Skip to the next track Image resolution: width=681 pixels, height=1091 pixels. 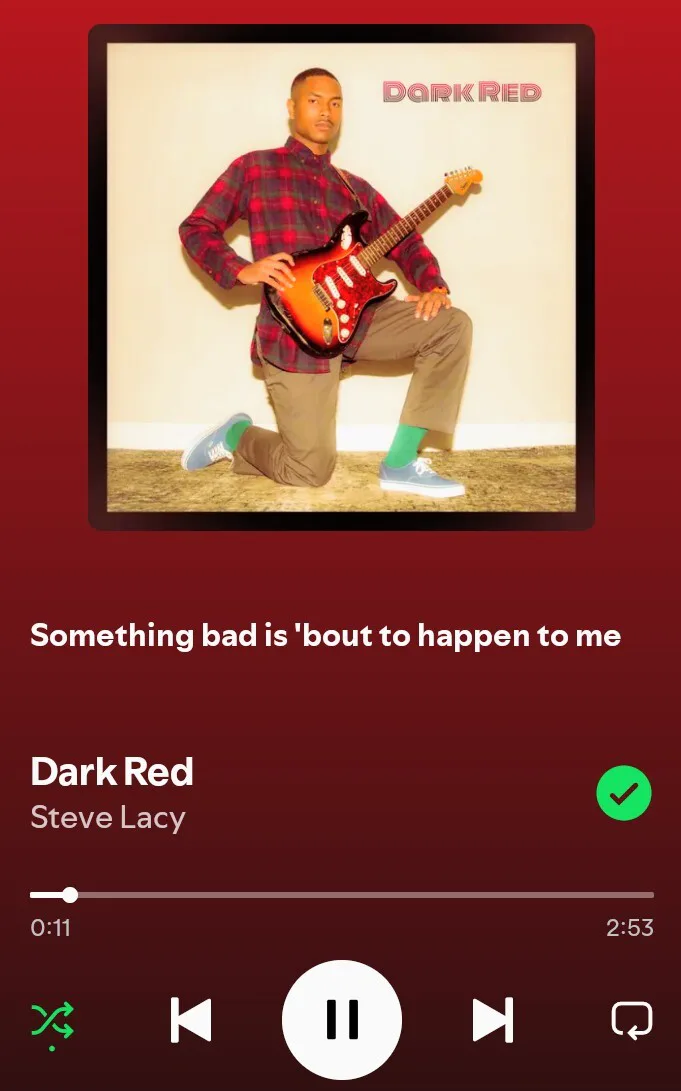(x=492, y=1020)
